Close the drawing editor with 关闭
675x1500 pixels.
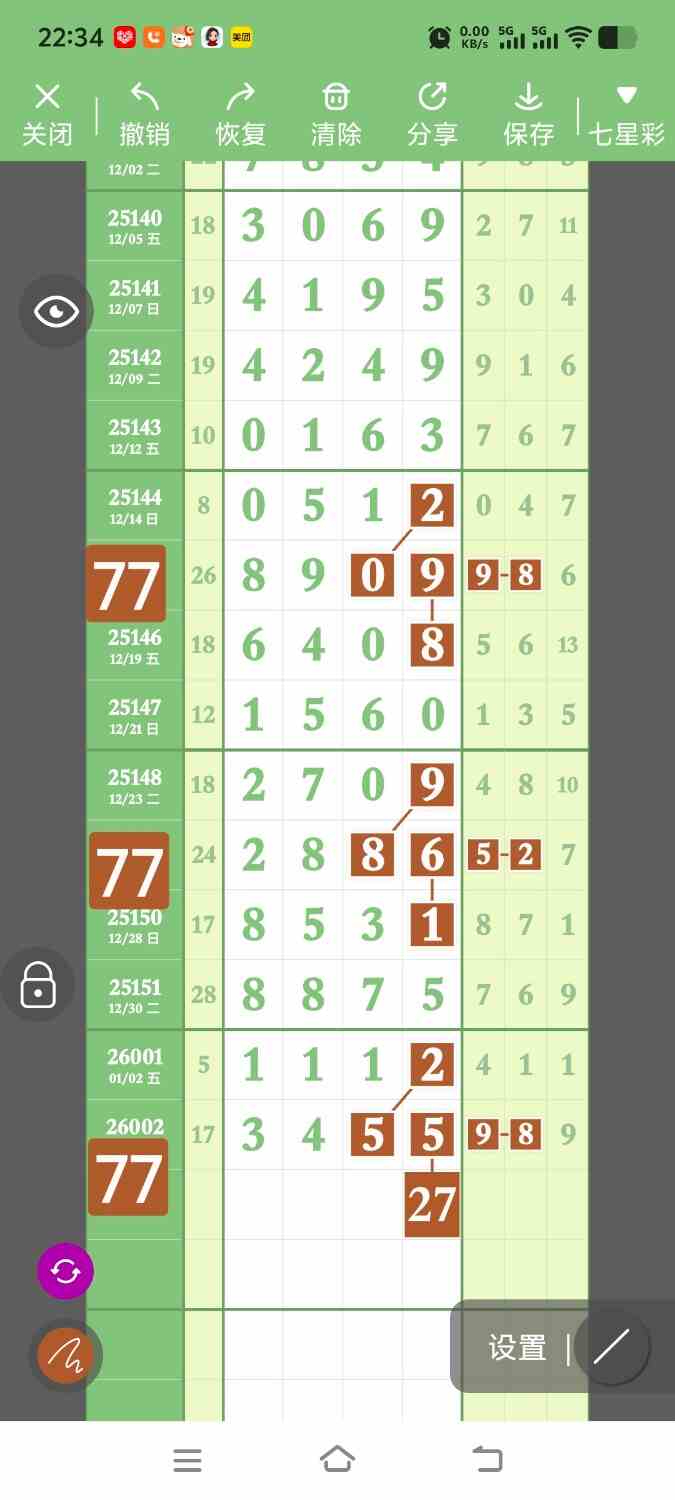(47, 115)
